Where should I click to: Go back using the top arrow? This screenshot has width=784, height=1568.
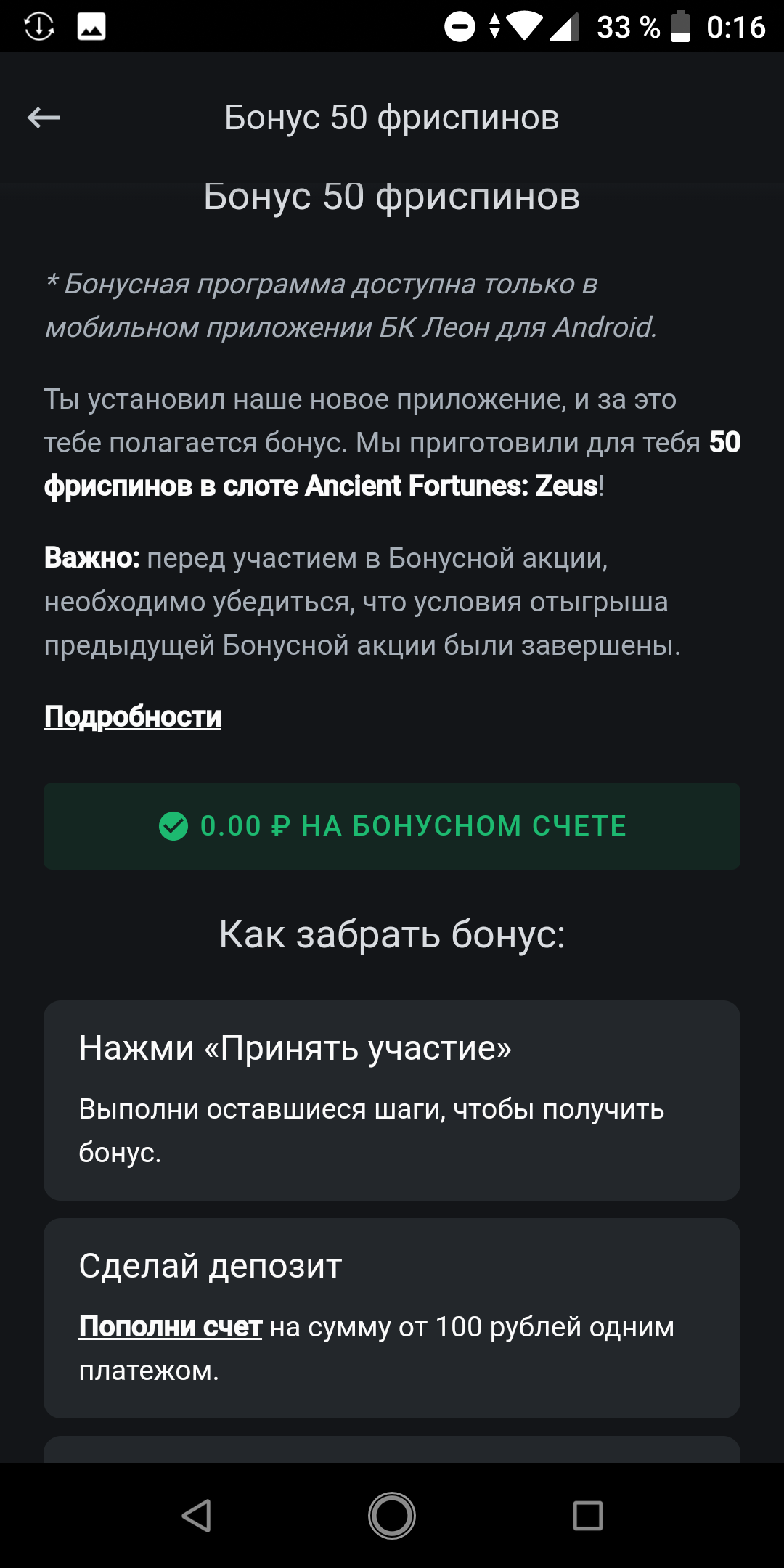tap(44, 118)
